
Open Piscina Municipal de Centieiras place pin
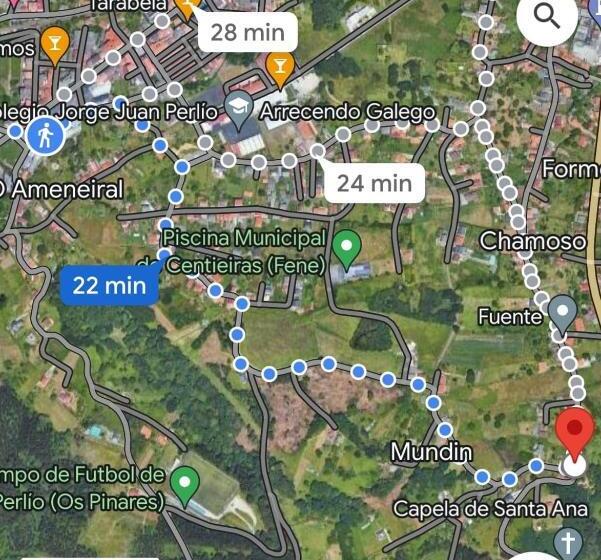[x=347, y=246]
